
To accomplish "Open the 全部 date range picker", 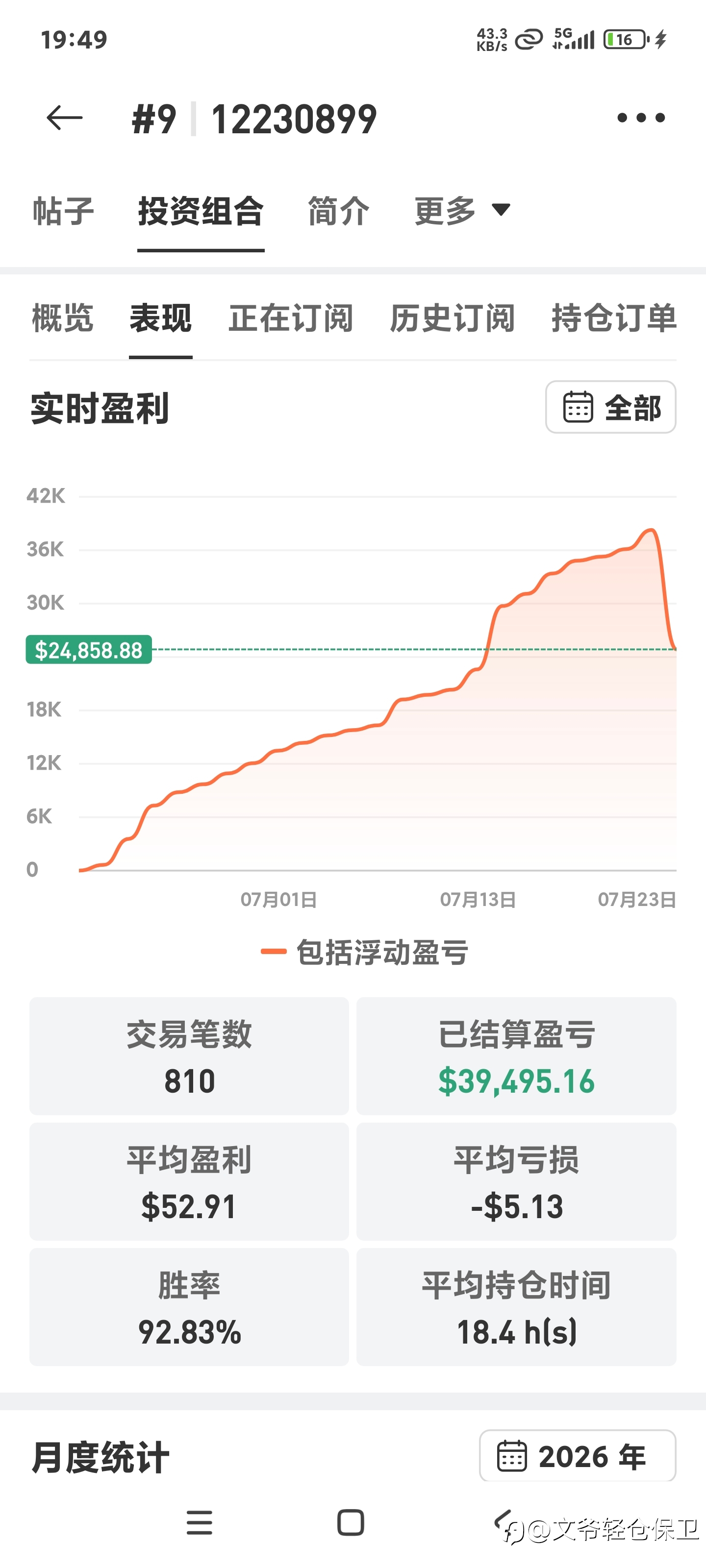I will tap(610, 407).
